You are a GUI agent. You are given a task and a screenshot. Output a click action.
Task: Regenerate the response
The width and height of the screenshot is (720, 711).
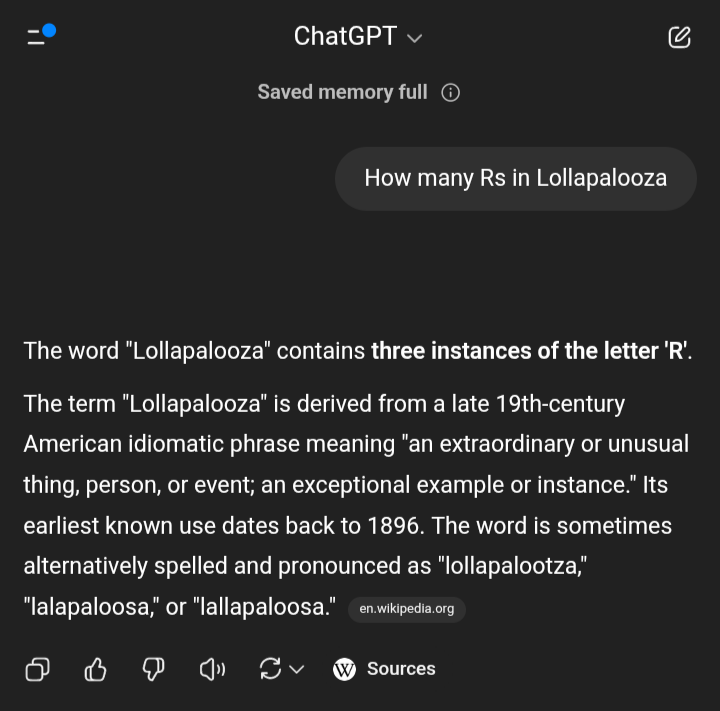click(x=280, y=669)
